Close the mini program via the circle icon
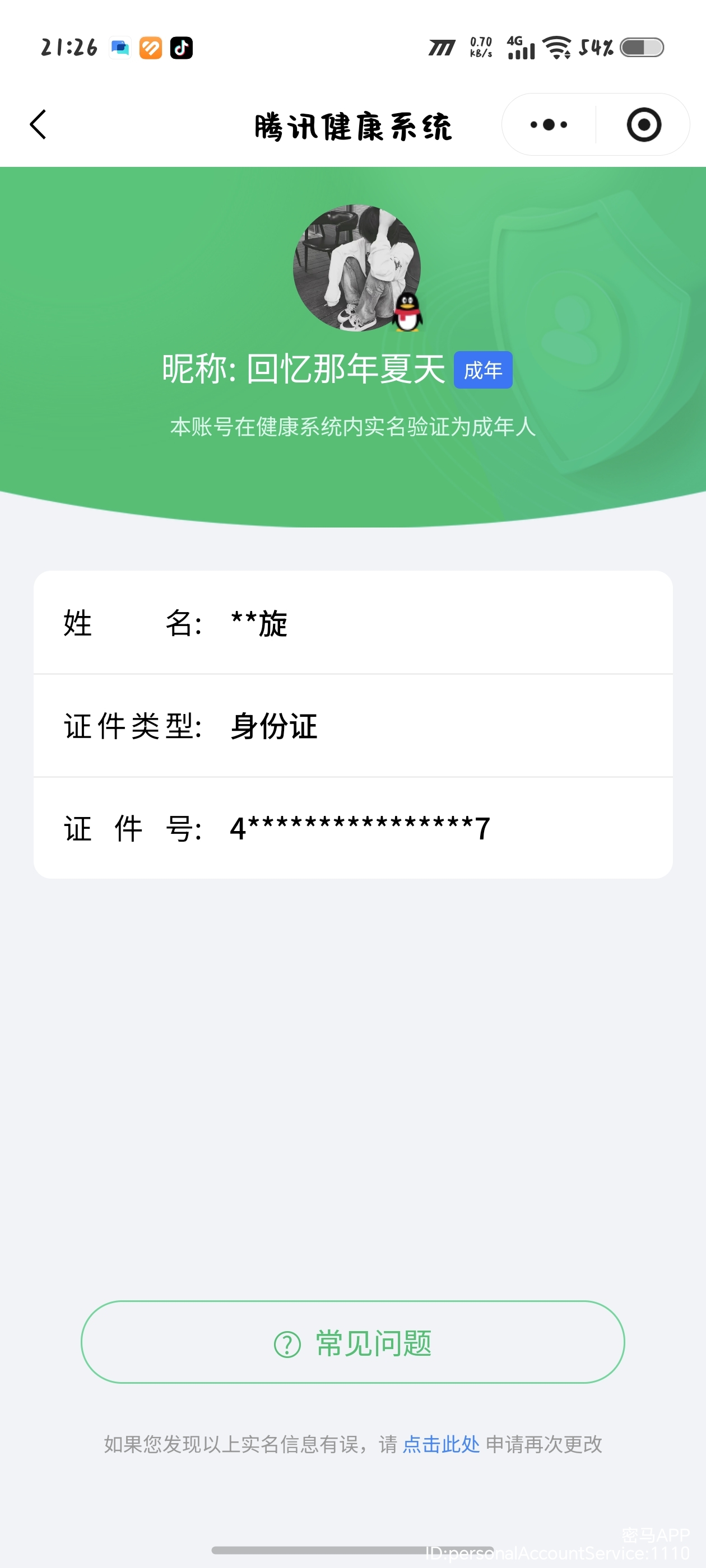Viewport: 706px width, 1568px height. (643, 125)
